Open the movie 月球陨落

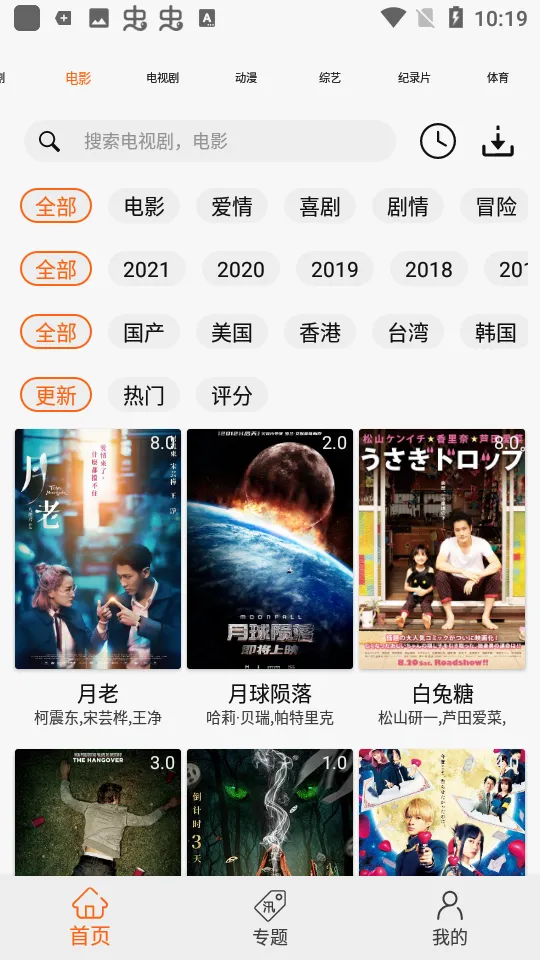point(270,579)
